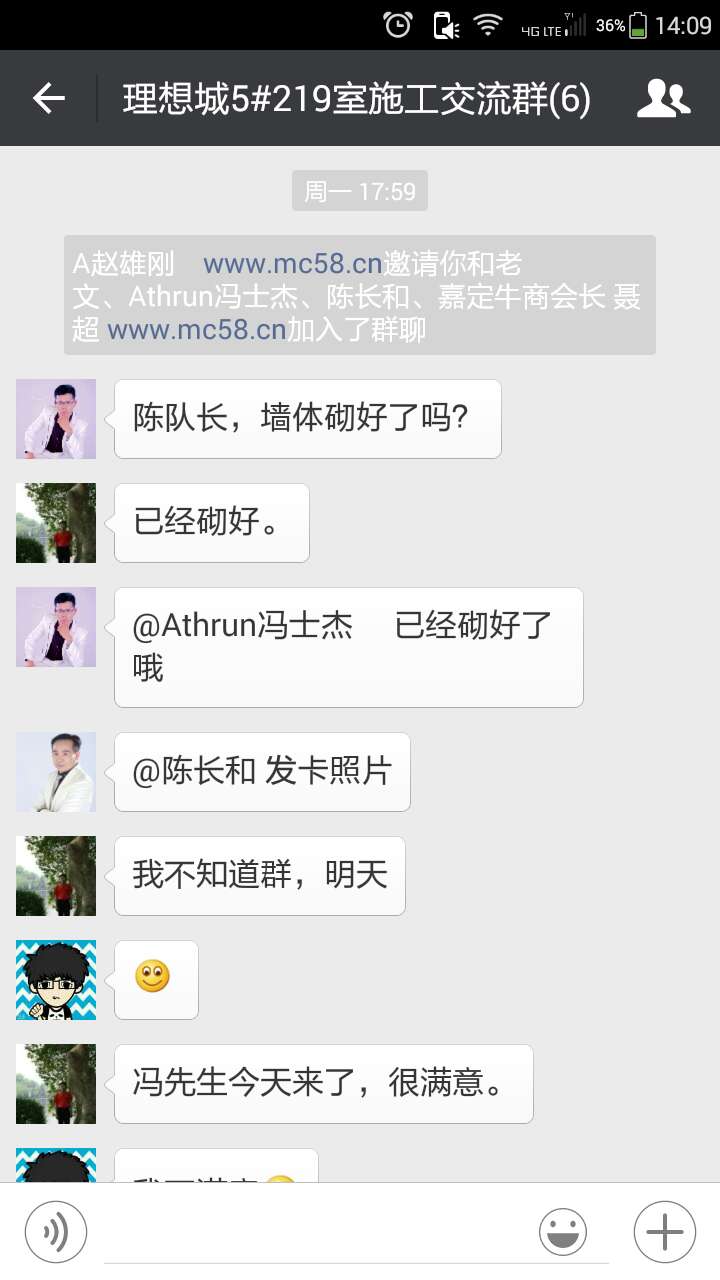Open avatar beside @陈长和 发卡照片 message

tap(56, 772)
